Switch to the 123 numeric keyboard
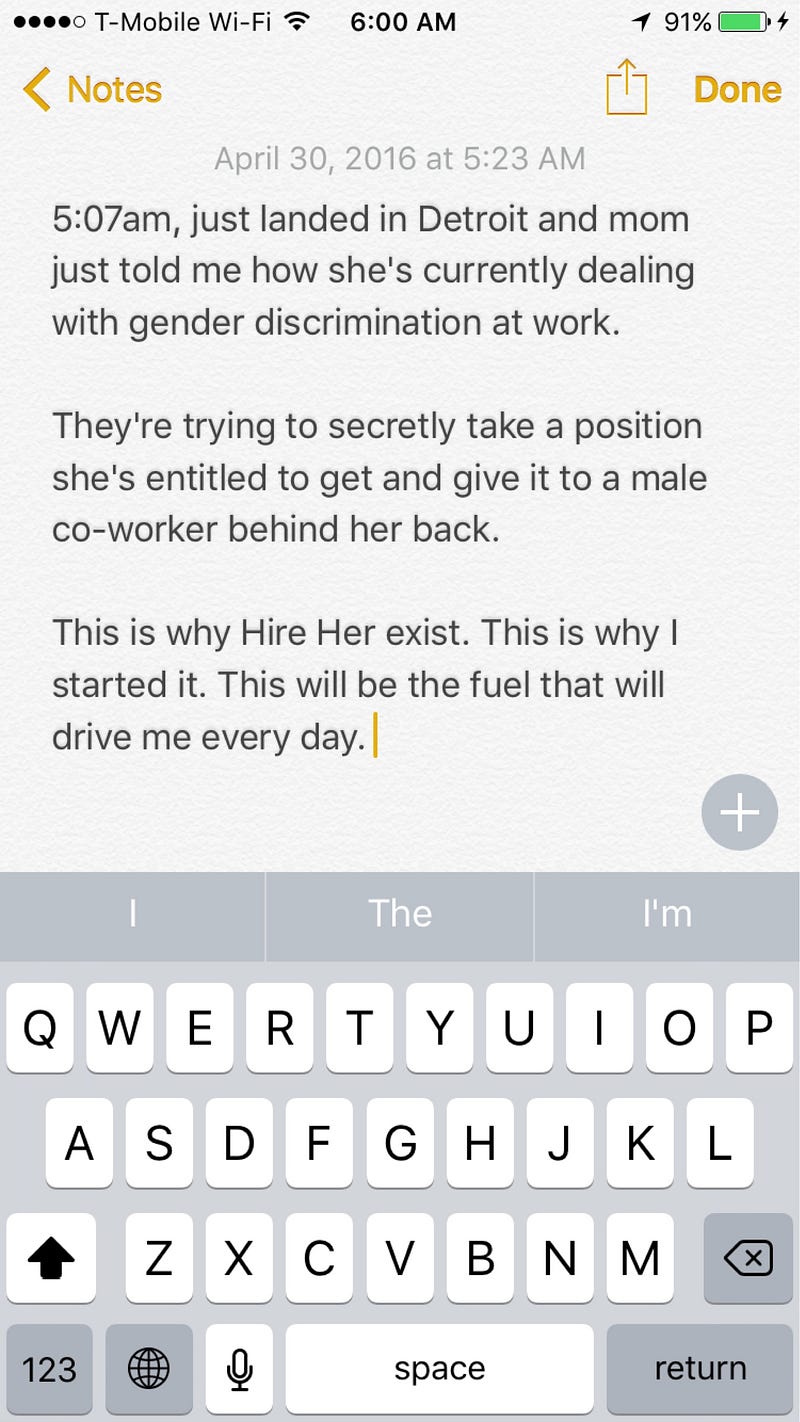 coord(49,1368)
